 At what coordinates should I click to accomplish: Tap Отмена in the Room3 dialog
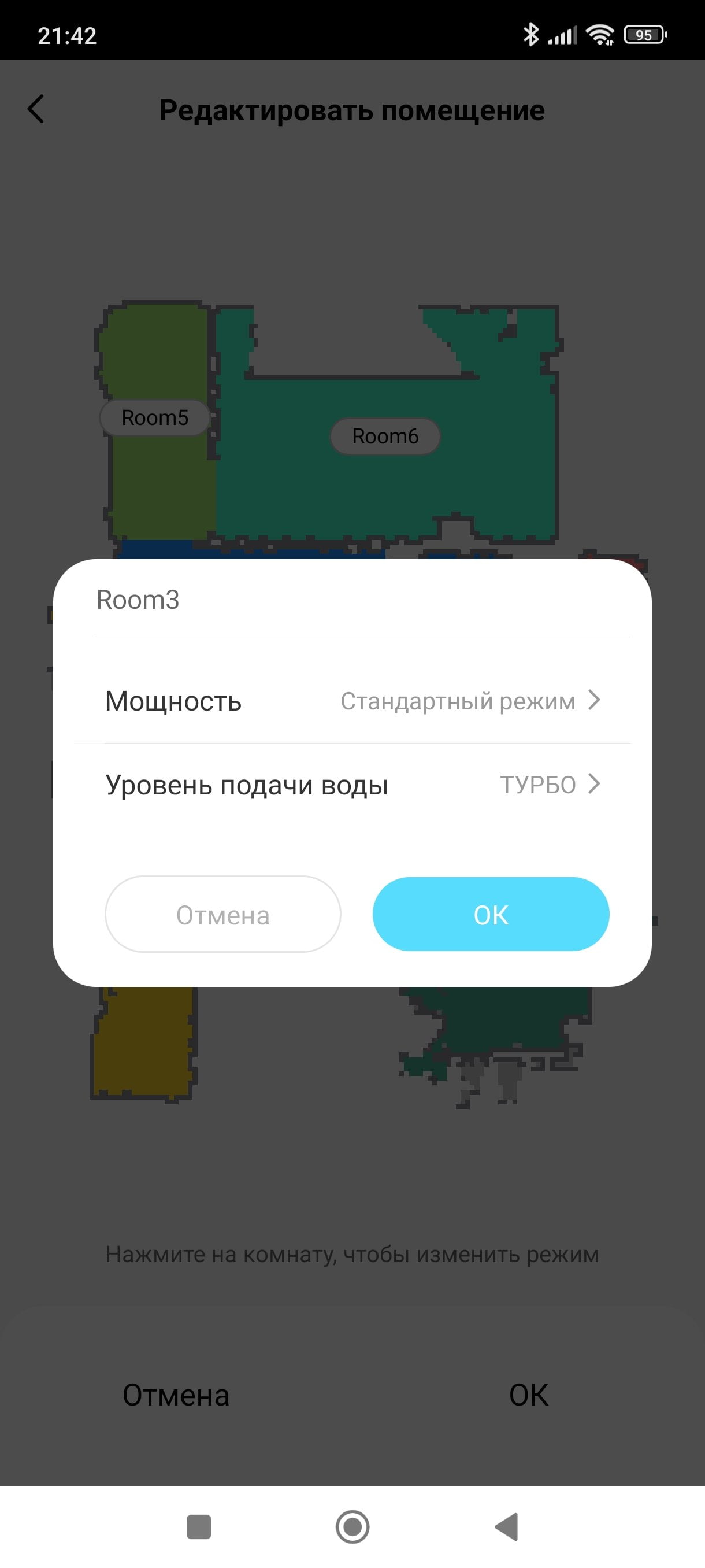222,914
